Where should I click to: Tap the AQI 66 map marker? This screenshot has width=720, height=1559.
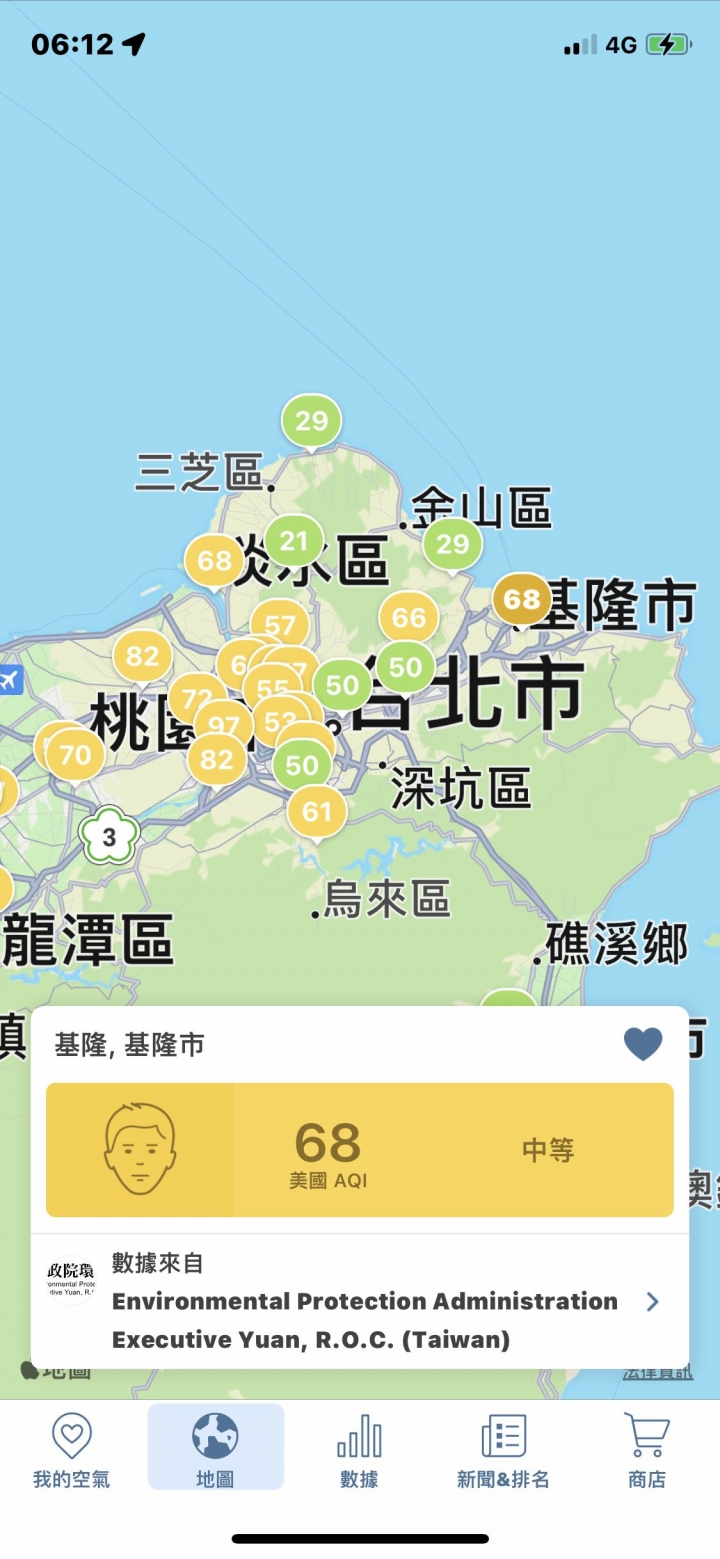click(409, 618)
